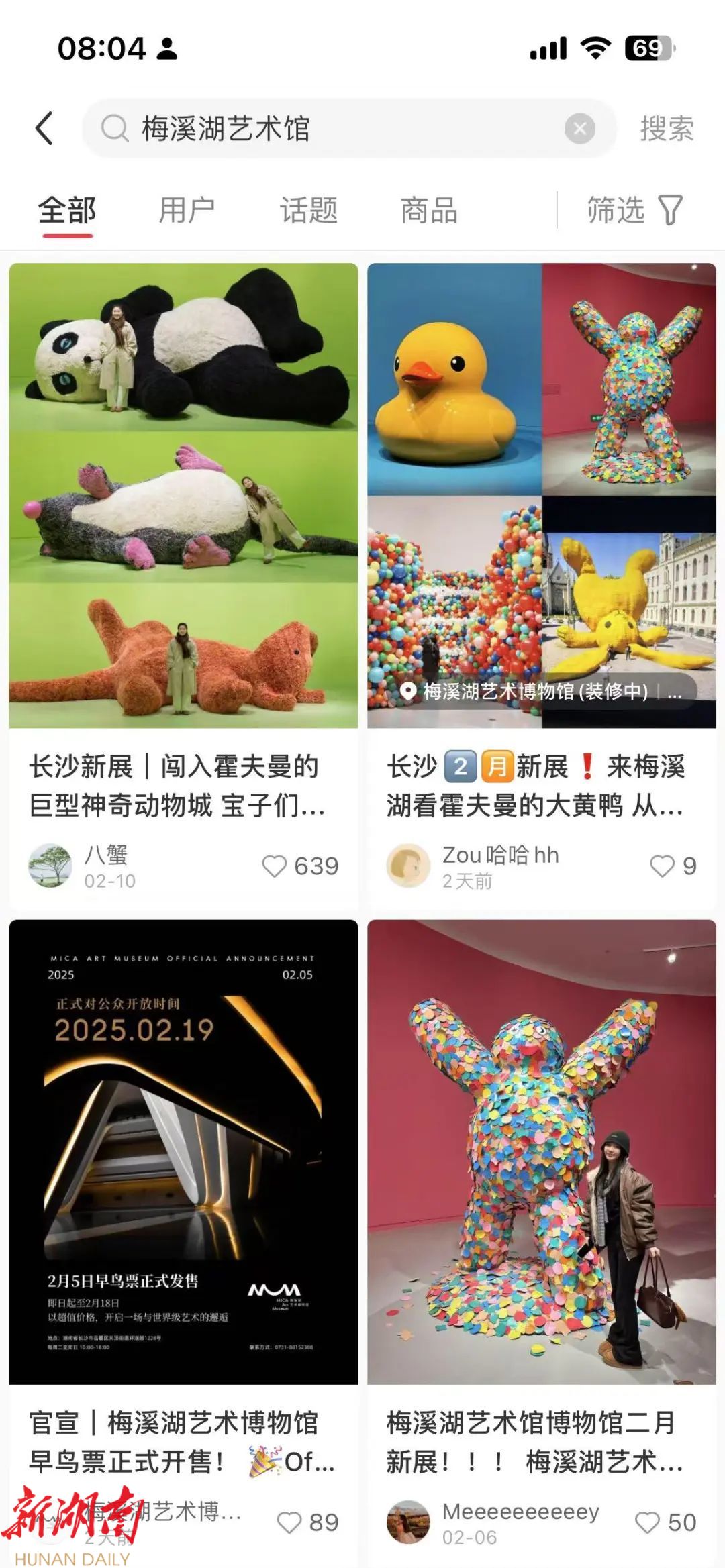725x1568 pixels.
Task: Go back using the back arrow
Action: click(x=44, y=128)
